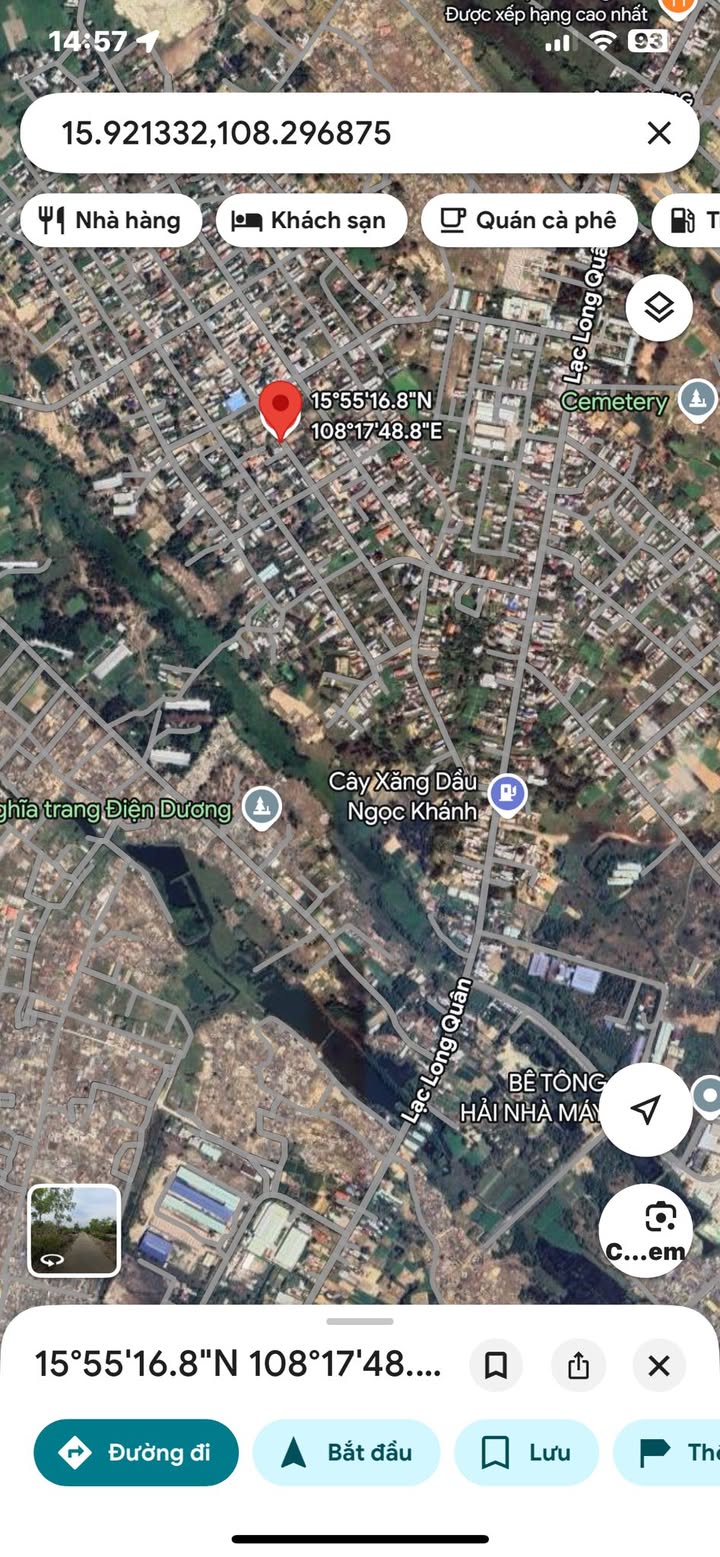720x1557 pixels.
Task: Clear the coordinates search with the X
Action: click(658, 133)
